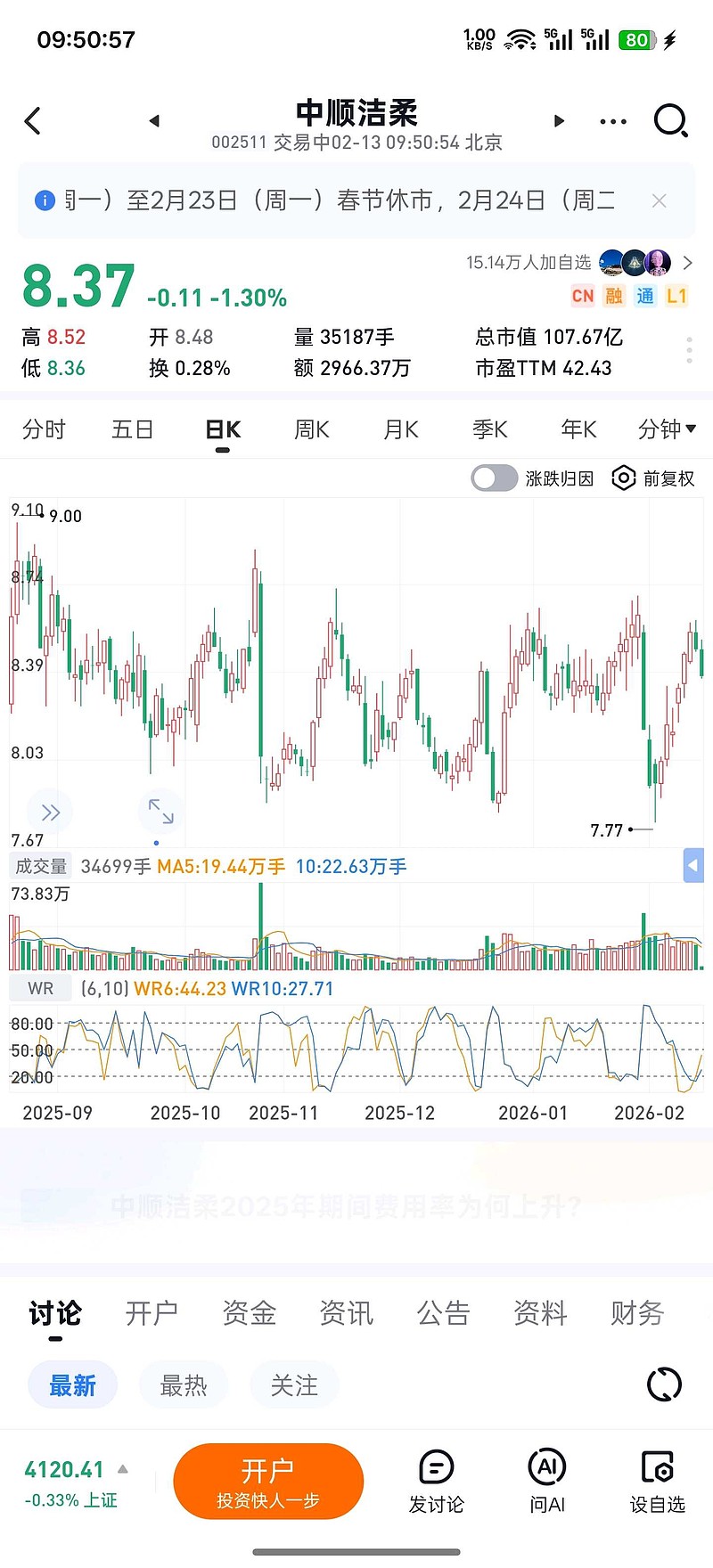This screenshot has height=1568, width=713.
Task: Expand the follower avatars row arrow
Action: click(686, 263)
